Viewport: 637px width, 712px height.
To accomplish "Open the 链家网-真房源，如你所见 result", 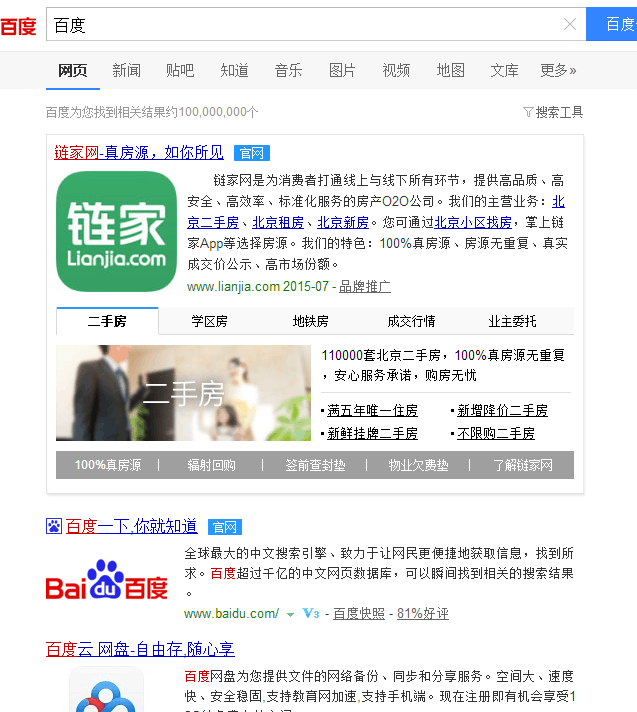I will pyautogui.click(x=139, y=152).
